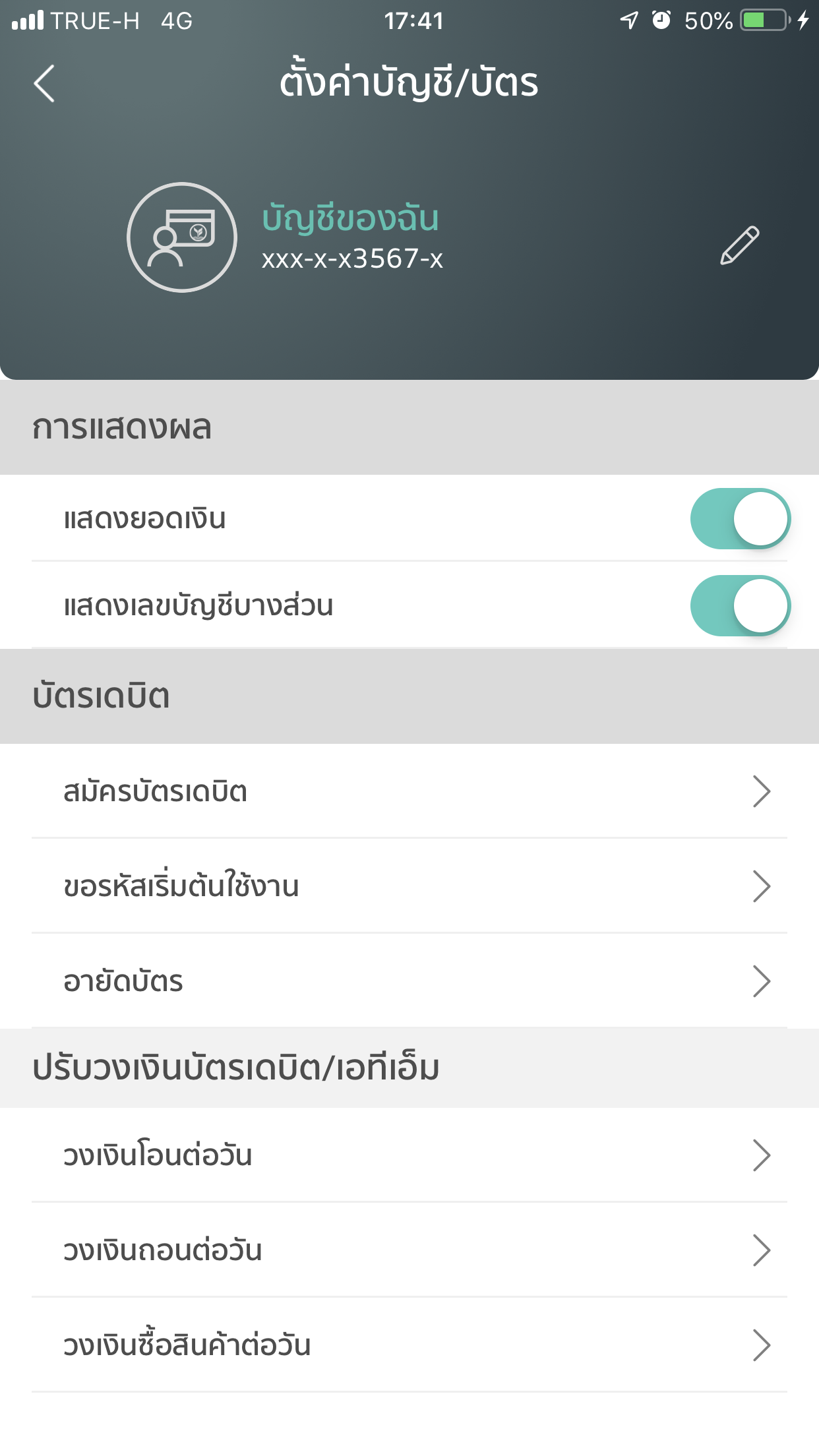Go back using the top-left arrow
This screenshot has height=1456, width=819.
click(44, 84)
